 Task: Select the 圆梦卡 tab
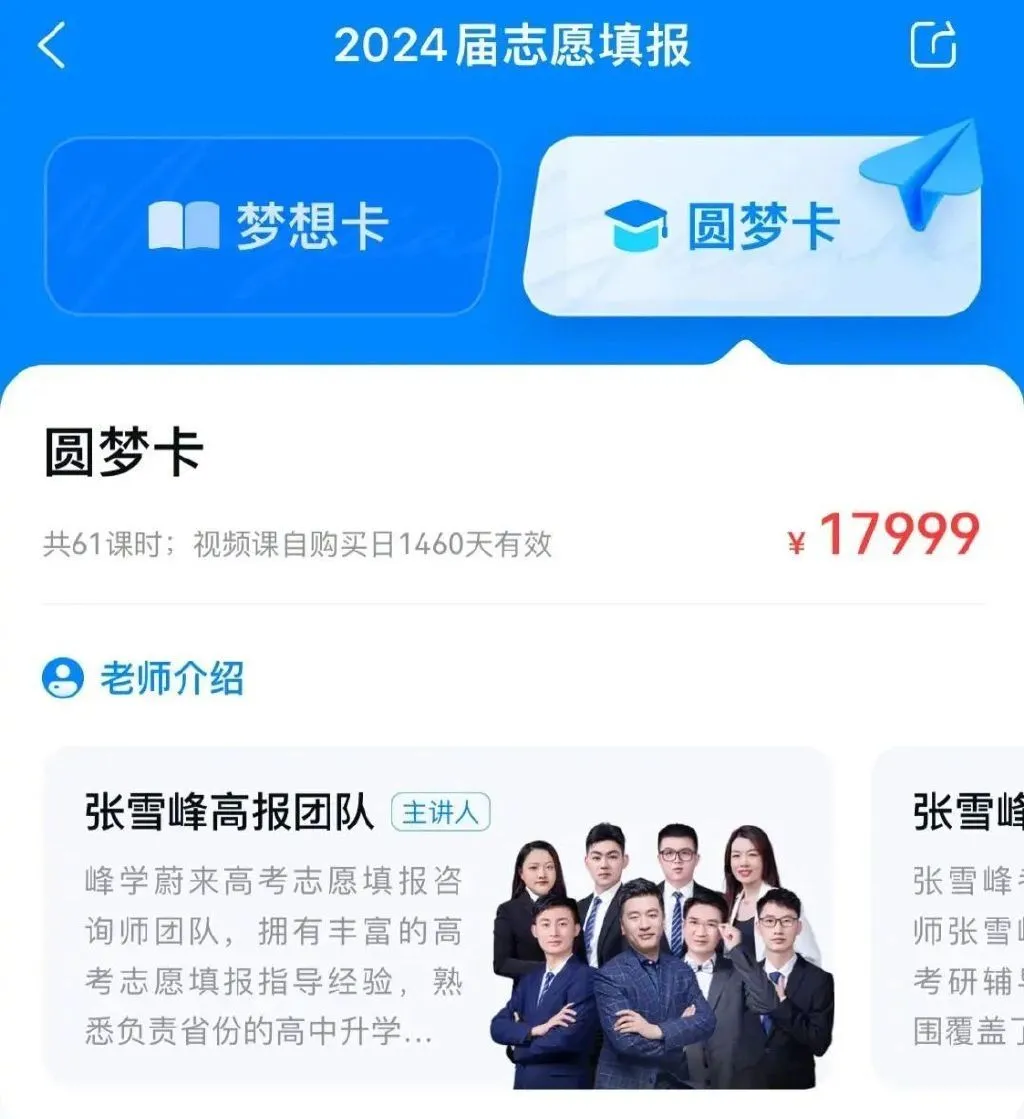(x=750, y=226)
